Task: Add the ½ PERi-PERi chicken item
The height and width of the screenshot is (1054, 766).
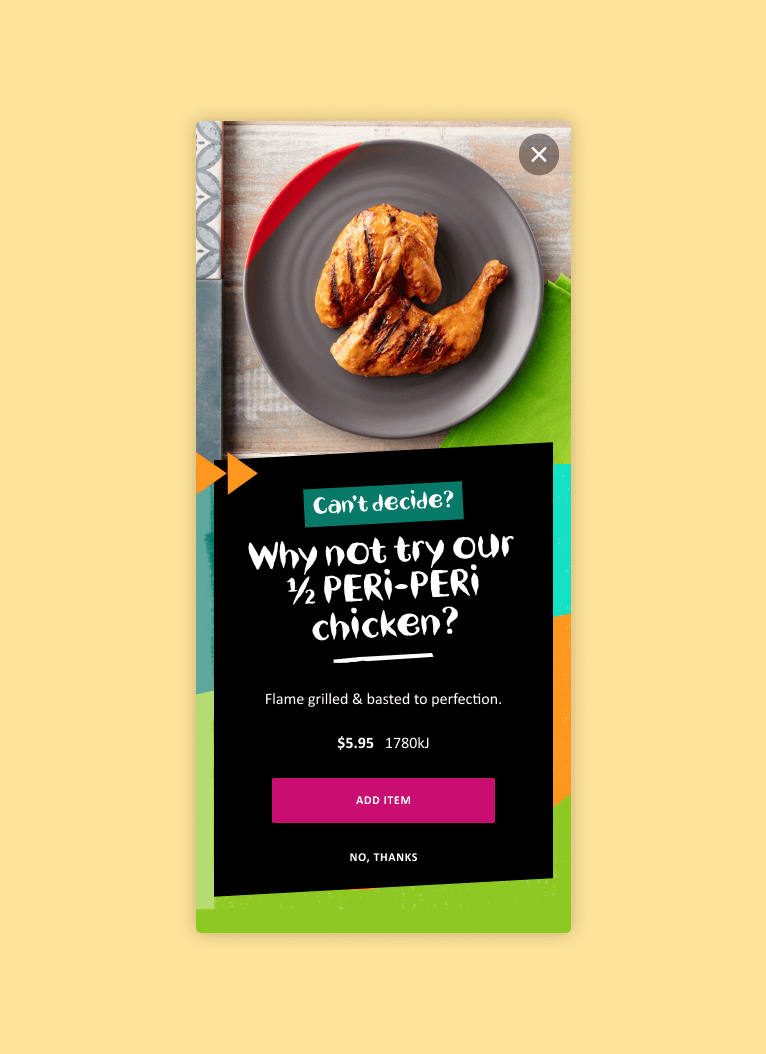Action: 383,800
